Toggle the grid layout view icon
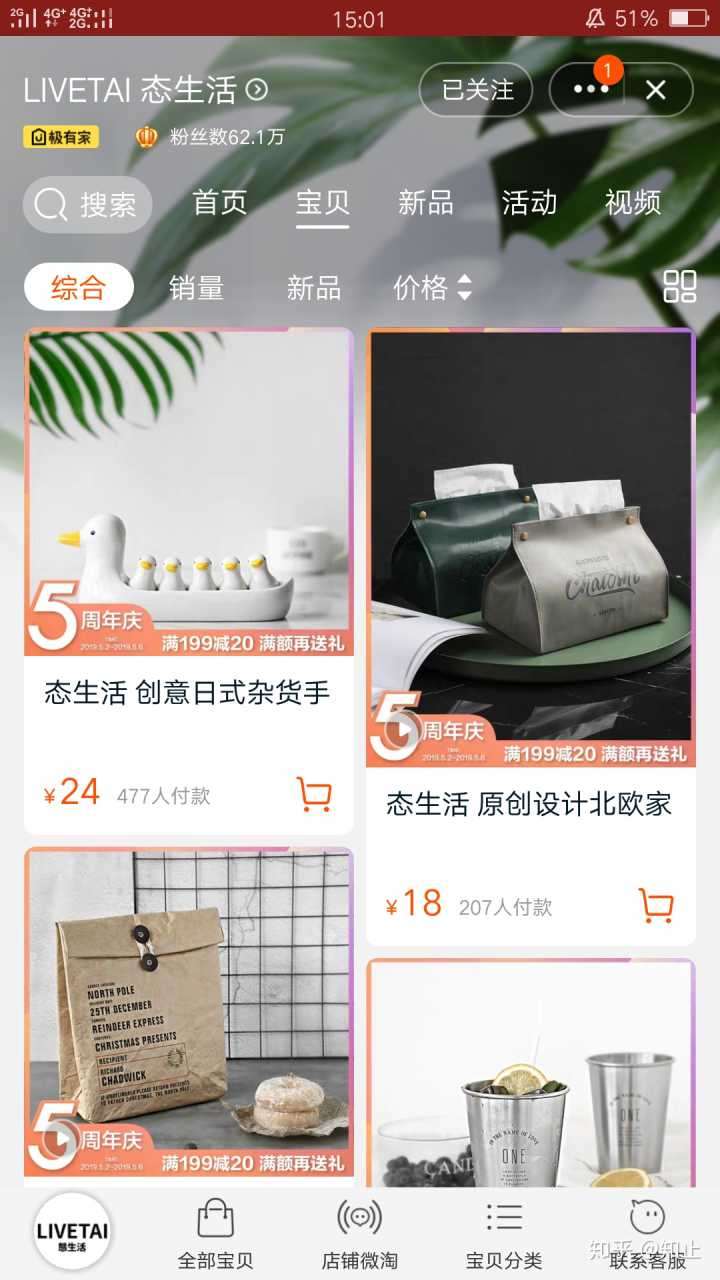 [680, 287]
